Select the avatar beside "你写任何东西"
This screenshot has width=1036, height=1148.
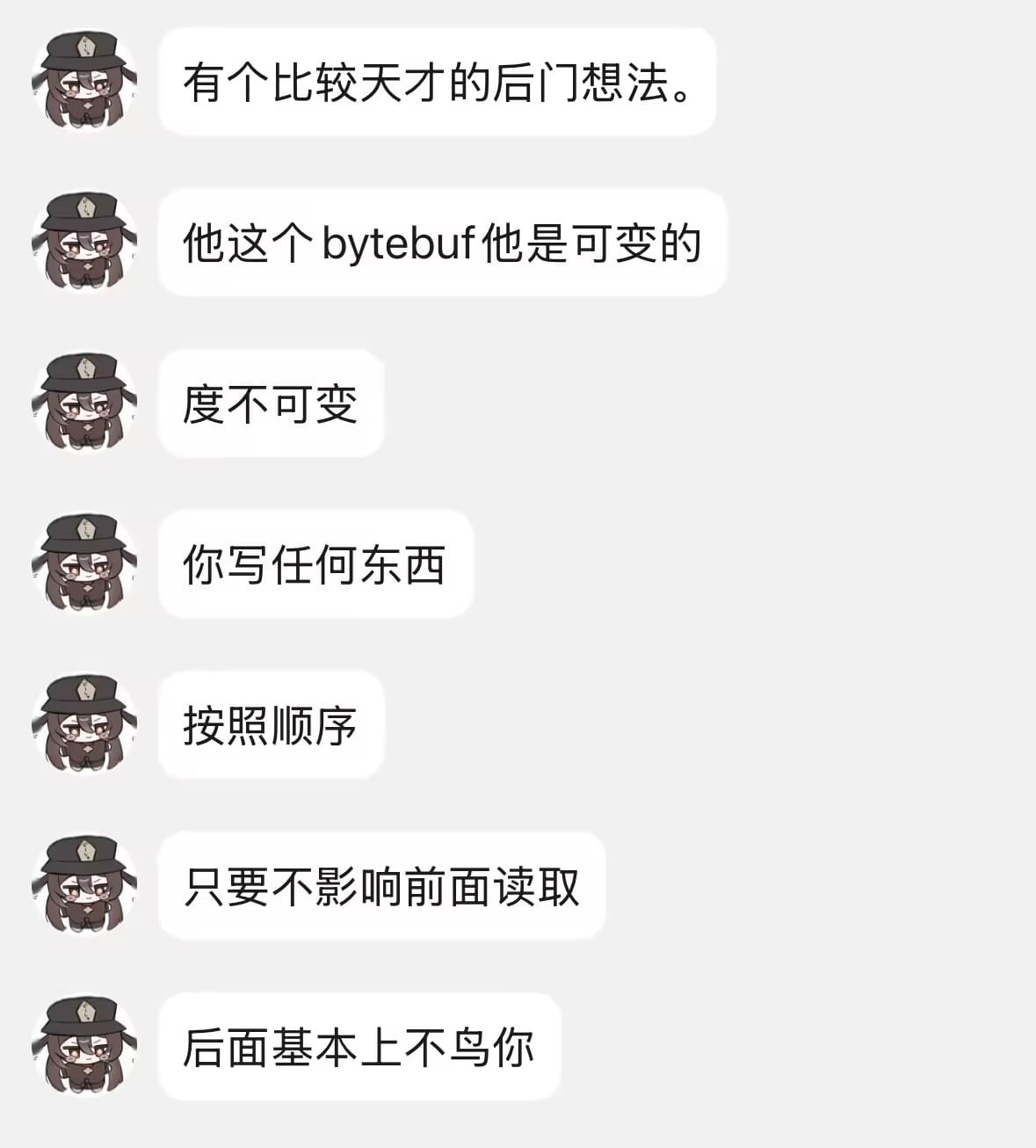tap(84, 564)
